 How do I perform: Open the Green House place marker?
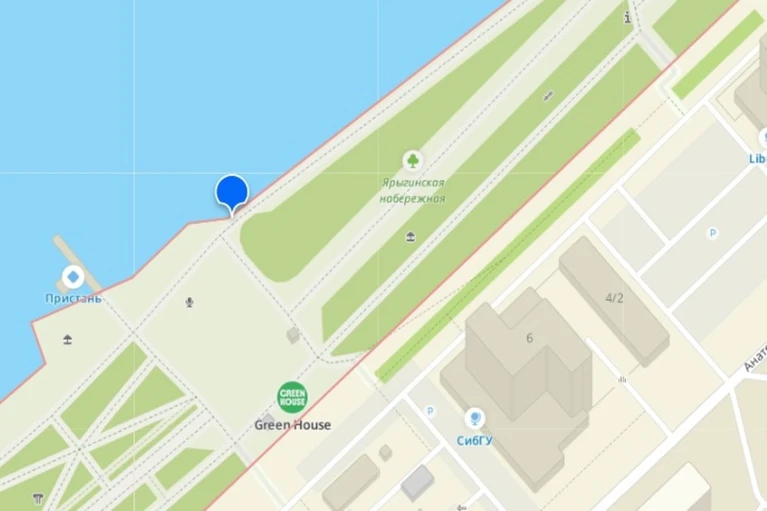(292, 397)
